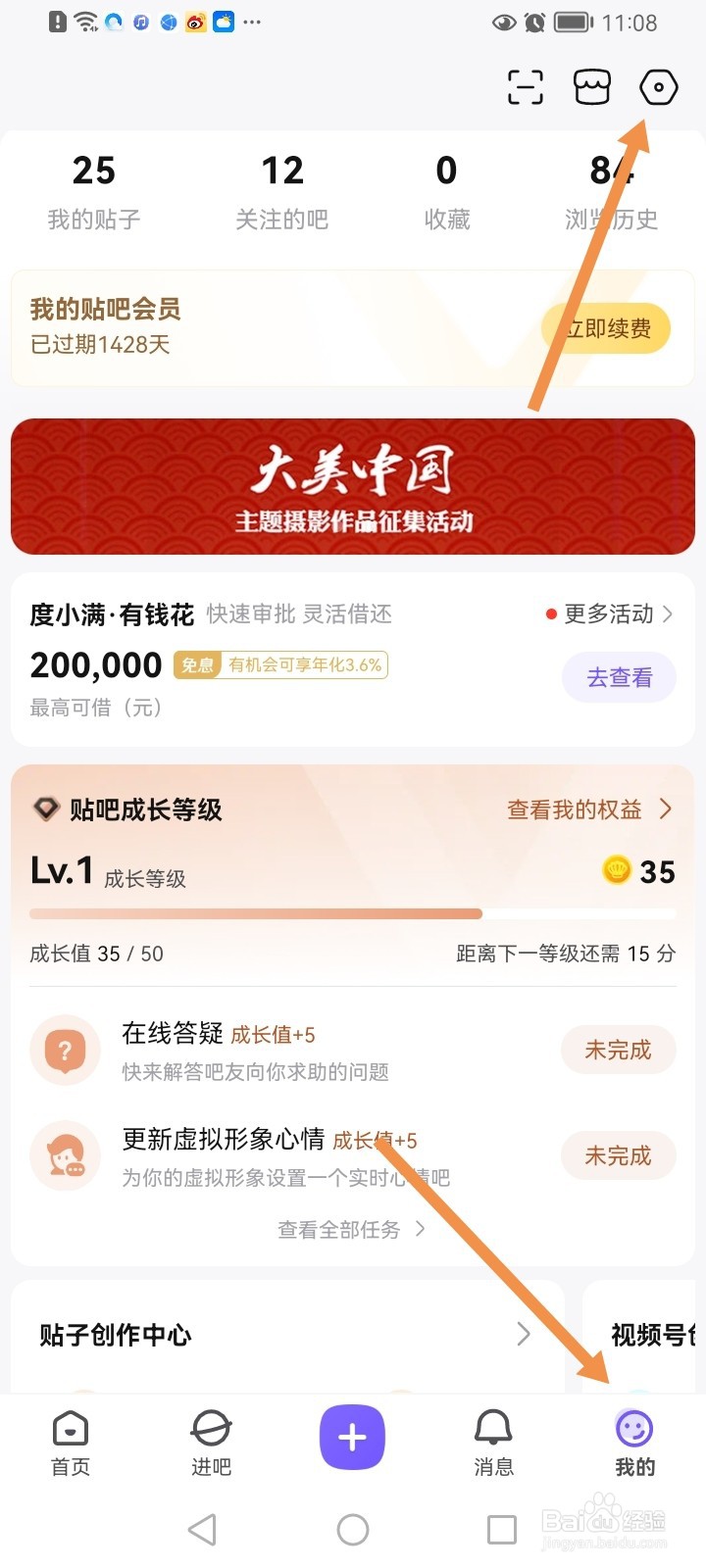This screenshot has height=1568, width=706.
Task: Open the 大美中国 photography banner
Action: (x=351, y=486)
